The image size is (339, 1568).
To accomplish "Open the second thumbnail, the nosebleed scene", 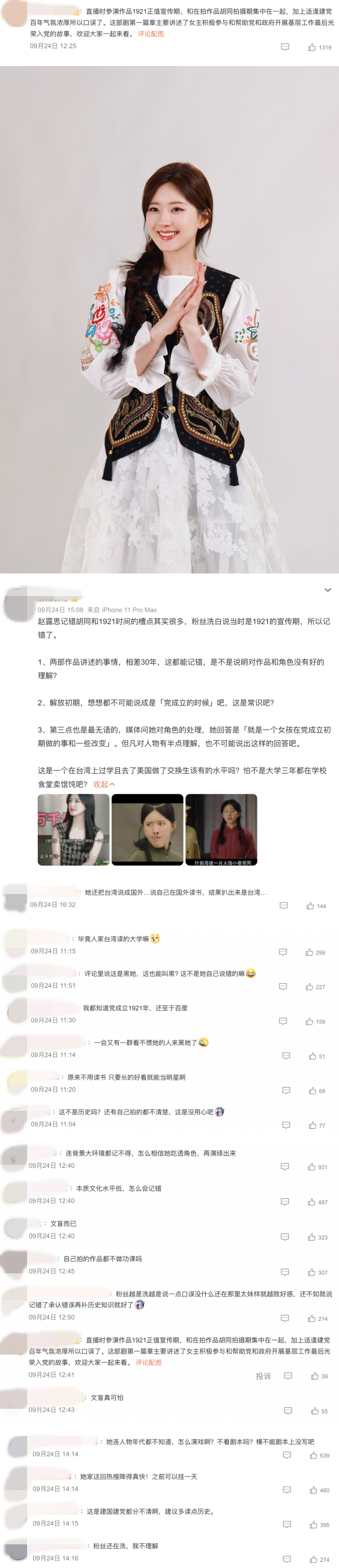I will tap(147, 830).
